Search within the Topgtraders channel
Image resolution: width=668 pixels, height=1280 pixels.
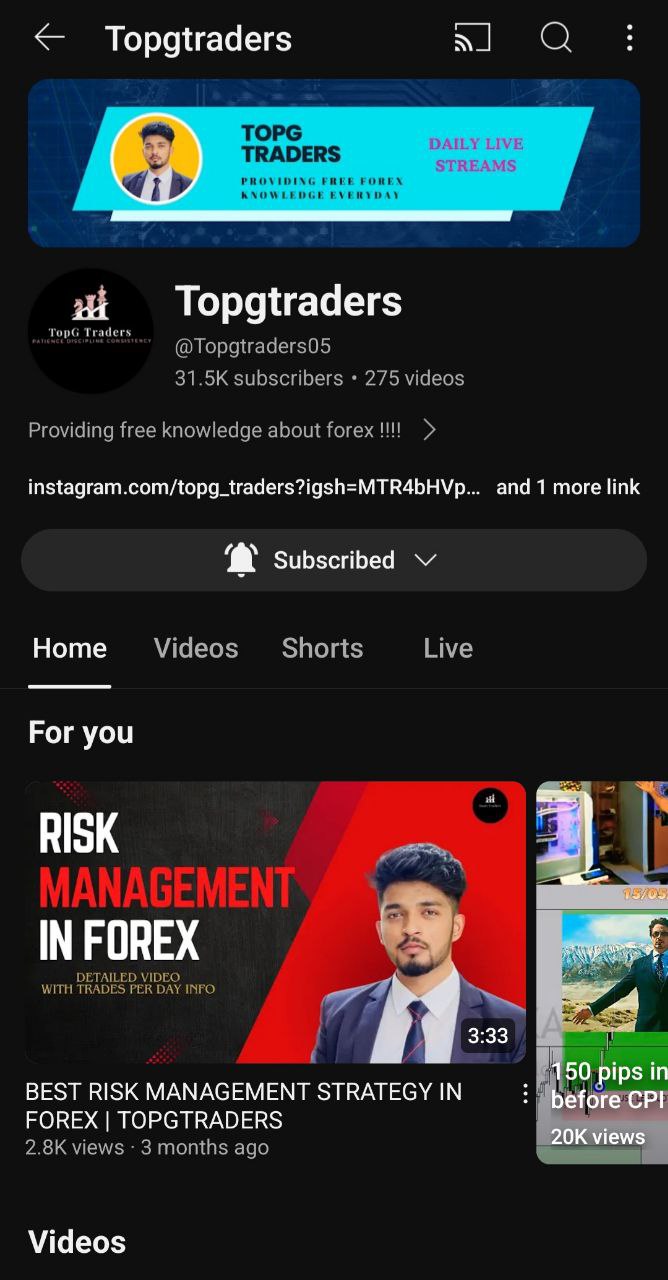(x=556, y=38)
